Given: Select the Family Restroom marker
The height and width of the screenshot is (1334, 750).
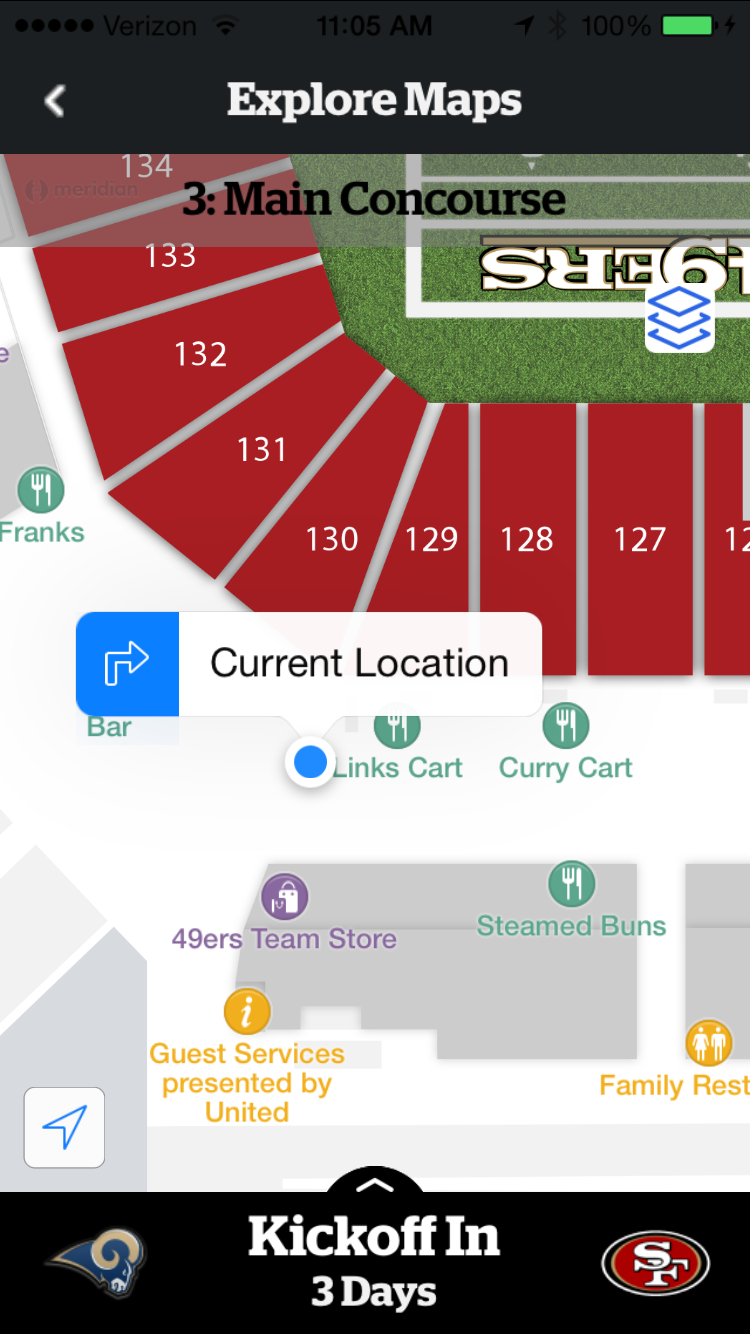Looking at the screenshot, I should [709, 1043].
